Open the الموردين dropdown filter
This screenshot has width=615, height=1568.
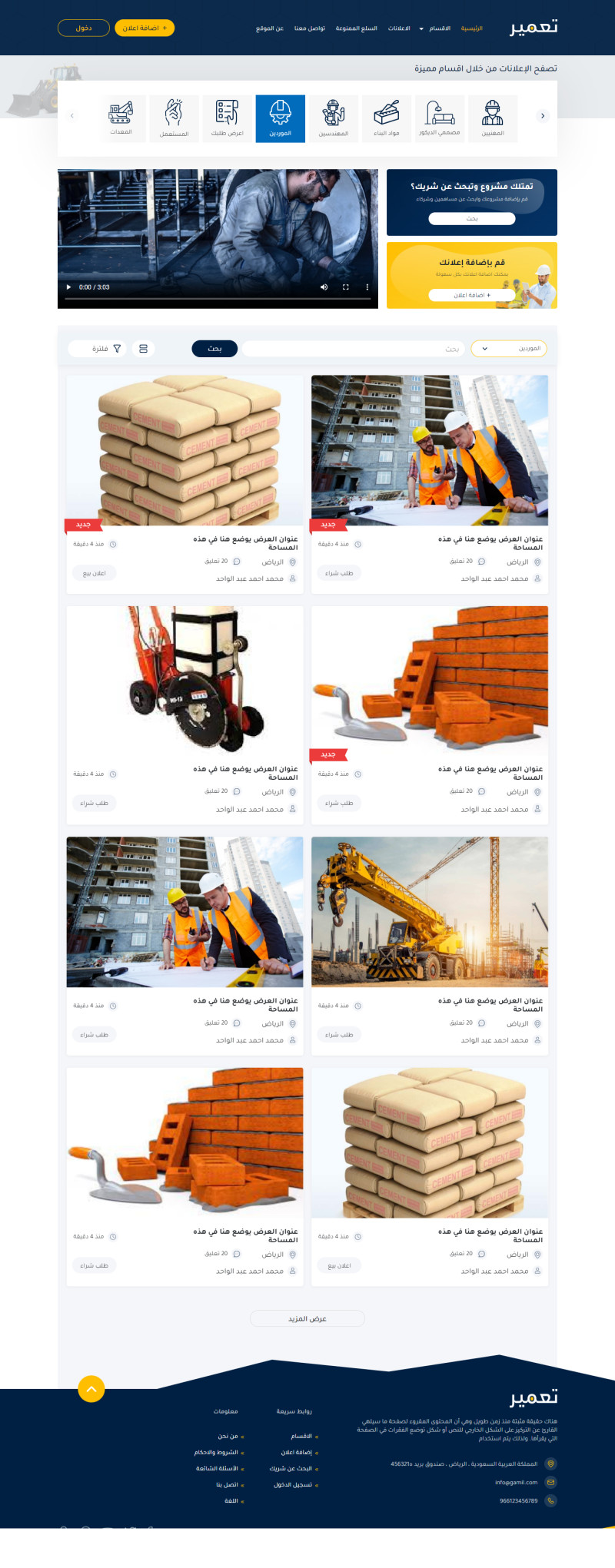[508, 349]
